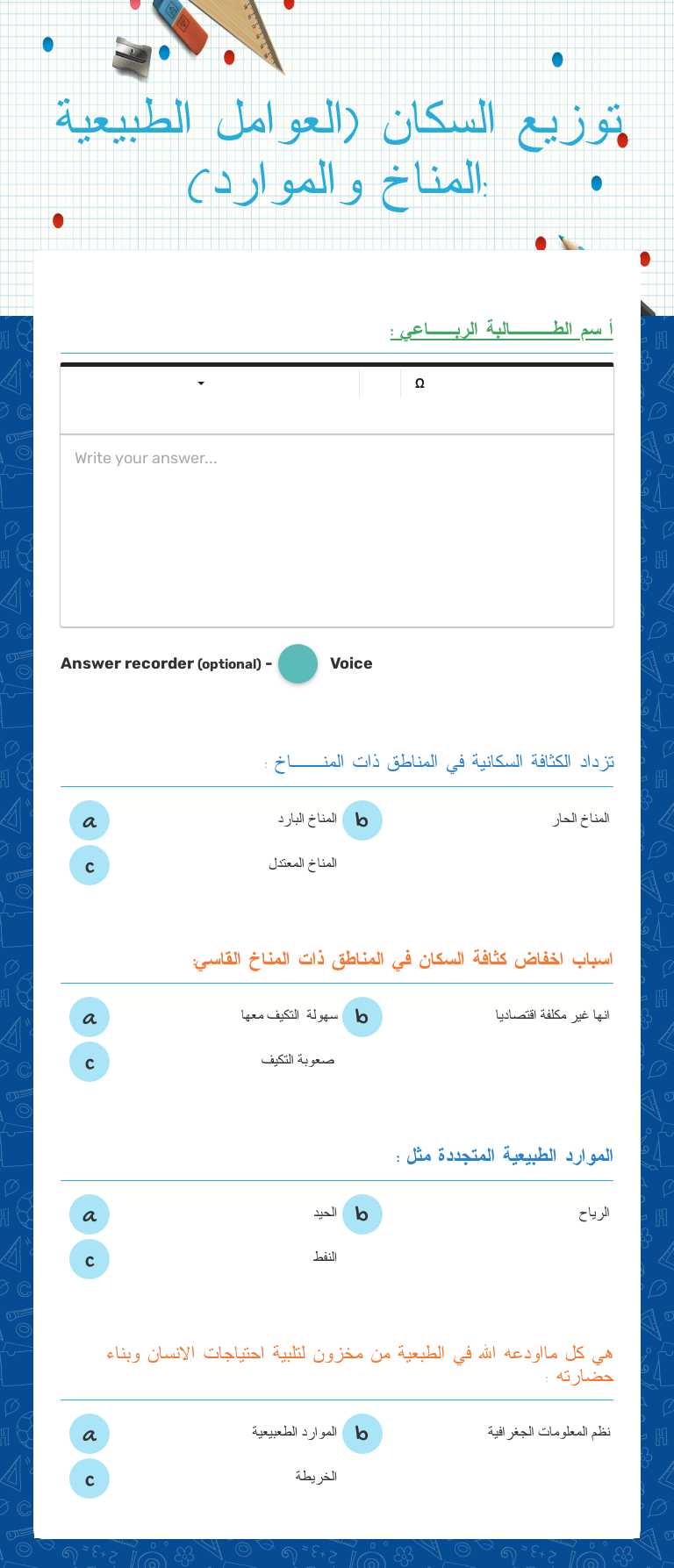
Task: Choose answer 'c' النفط
Action: pyautogui.click(x=89, y=1259)
